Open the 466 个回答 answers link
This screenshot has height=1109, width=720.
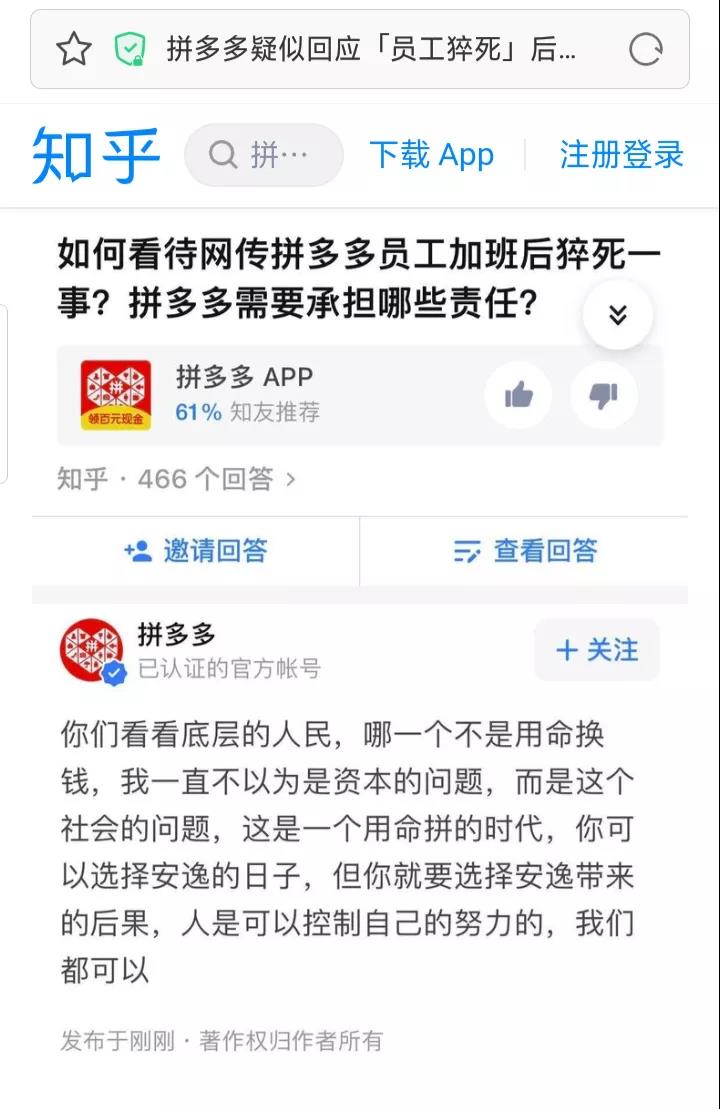pos(177,479)
